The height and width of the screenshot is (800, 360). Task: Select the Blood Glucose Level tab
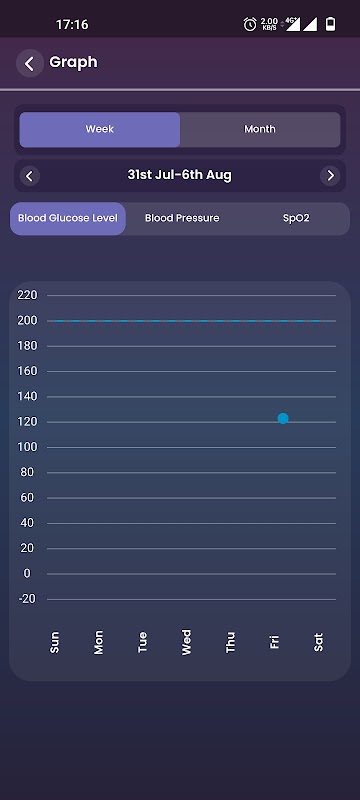[x=68, y=218]
